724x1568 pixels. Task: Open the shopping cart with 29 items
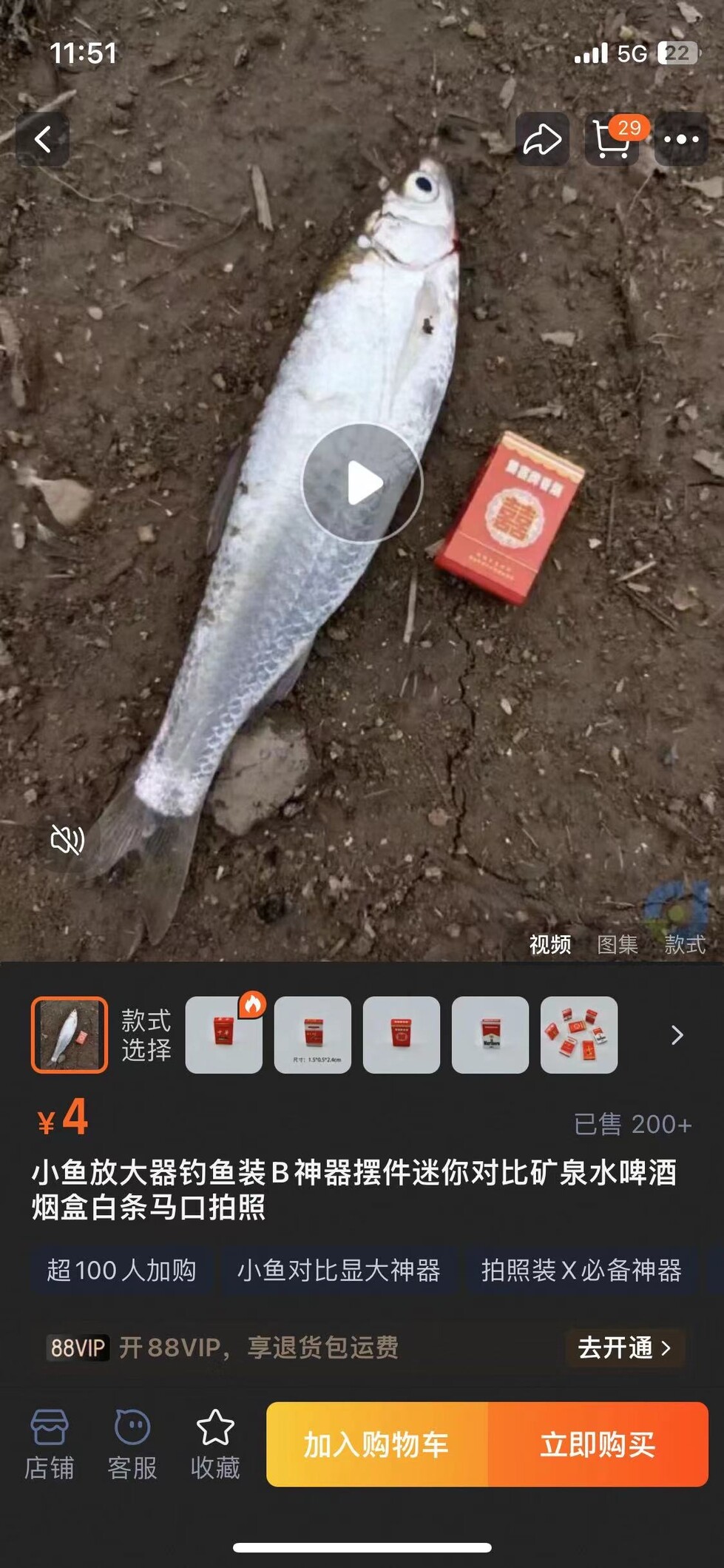[612, 139]
